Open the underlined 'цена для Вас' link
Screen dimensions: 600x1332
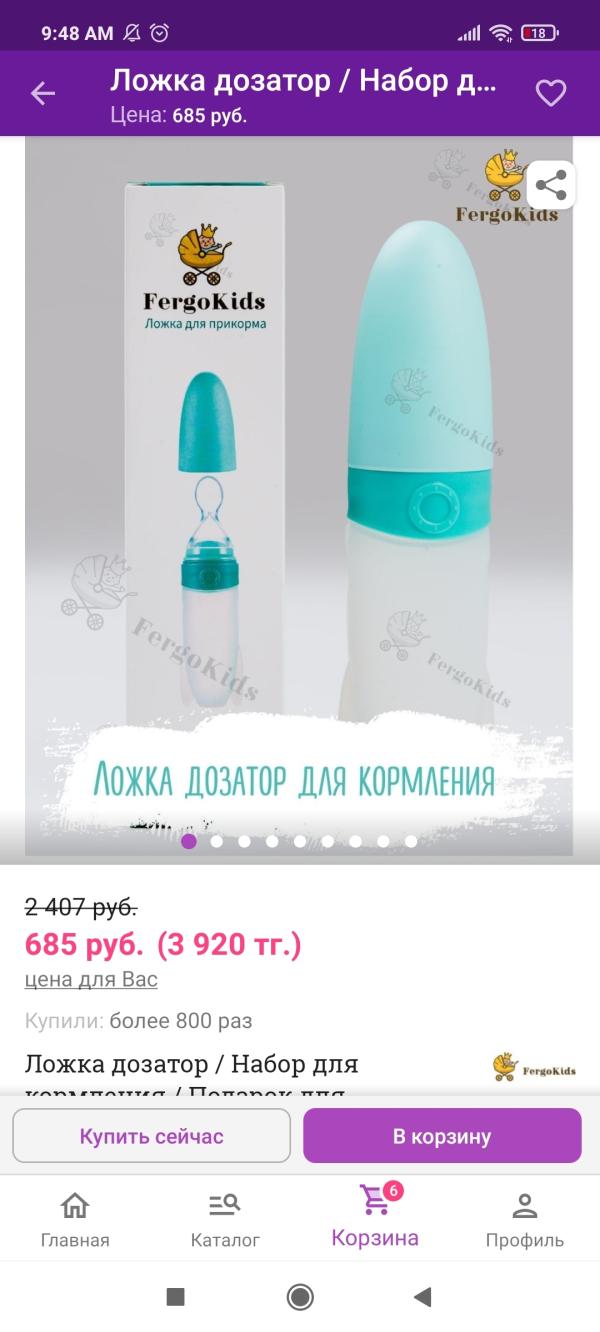pyautogui.click(x=91, y=979)
